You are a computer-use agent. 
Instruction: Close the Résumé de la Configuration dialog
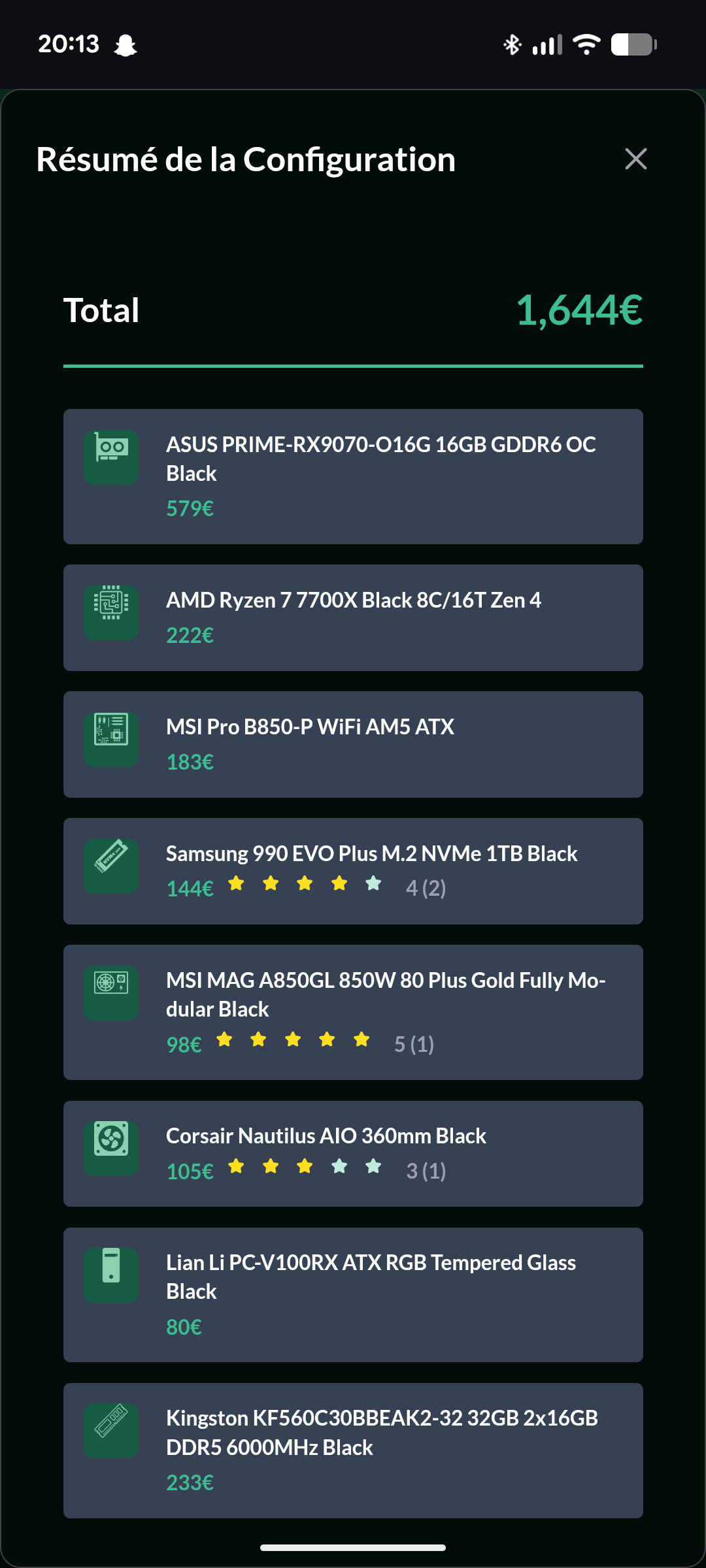(x=635, y=159)
